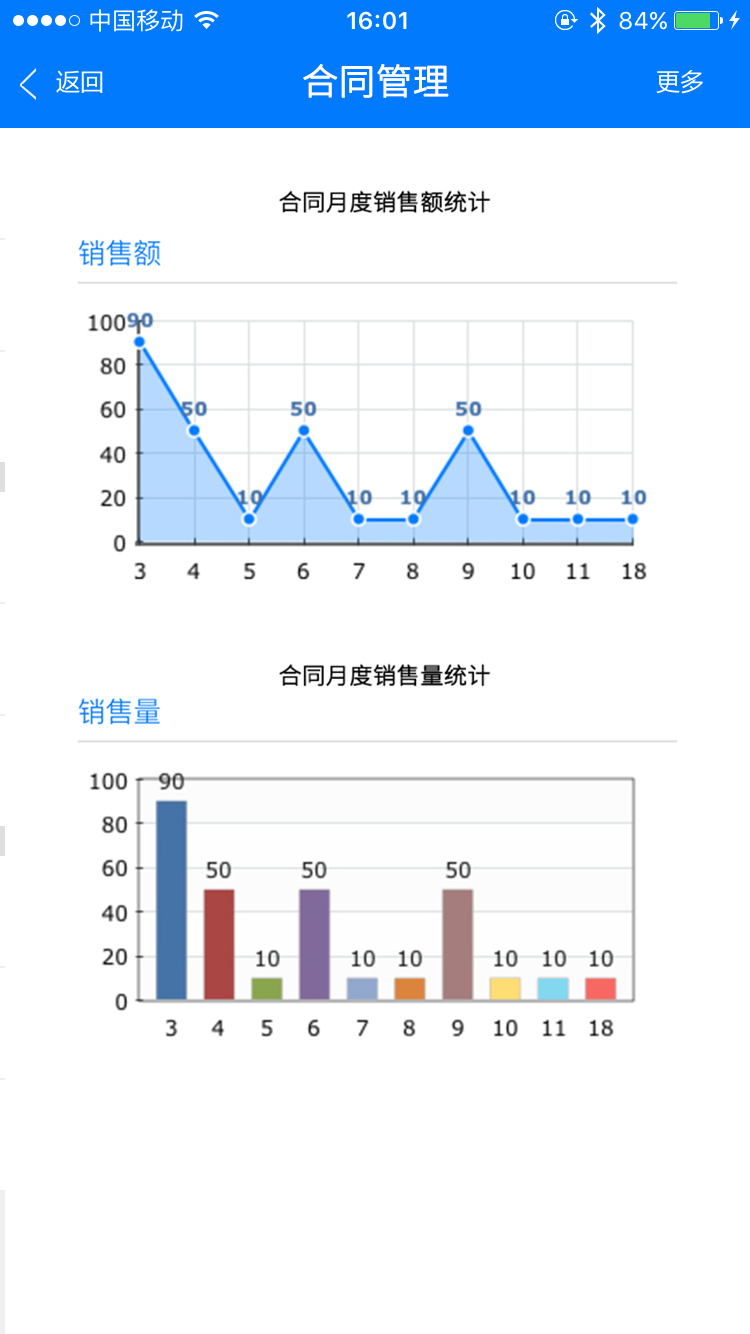Go back using the 返回 button
The height and width of the screenshot is (1334, 750).
(62, 83)
